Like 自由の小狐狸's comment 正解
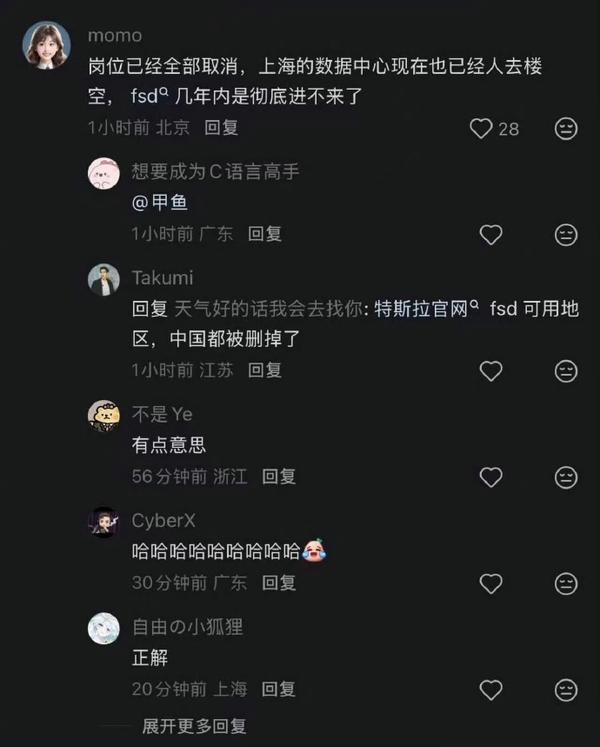Image resolution: width=600 pixels, height=747 pixels. point(491,690)
